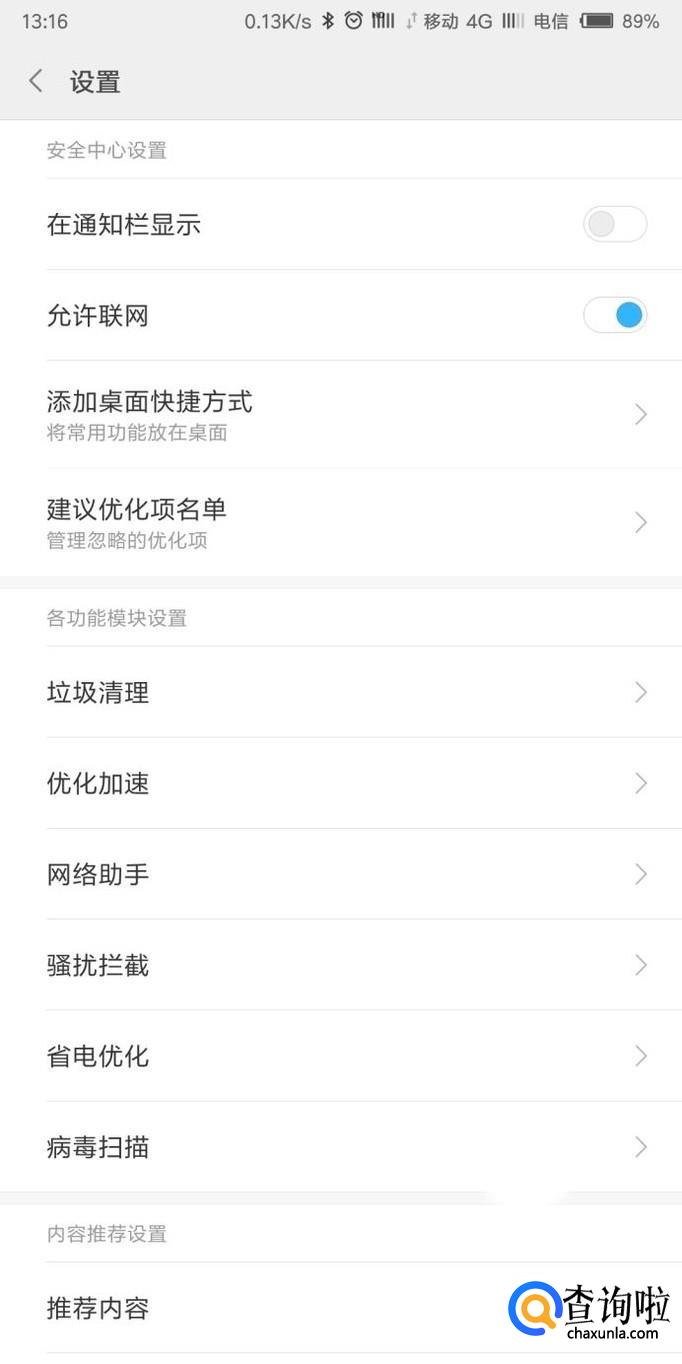Select 网络助手 settings
The image size is (682, 1364).
(x=340, y=874)
